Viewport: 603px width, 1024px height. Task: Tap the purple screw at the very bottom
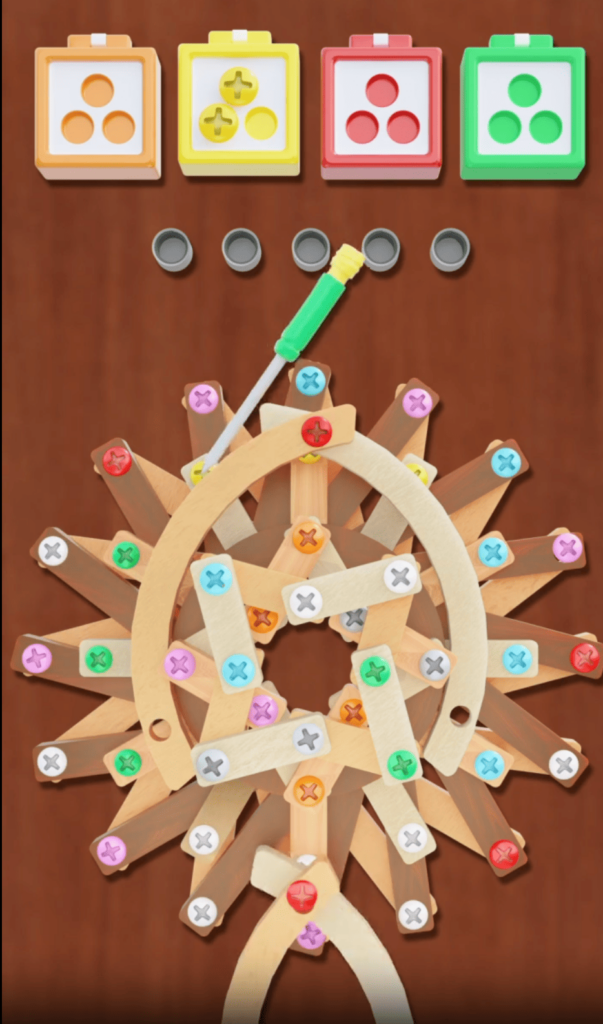coord(310,936)
